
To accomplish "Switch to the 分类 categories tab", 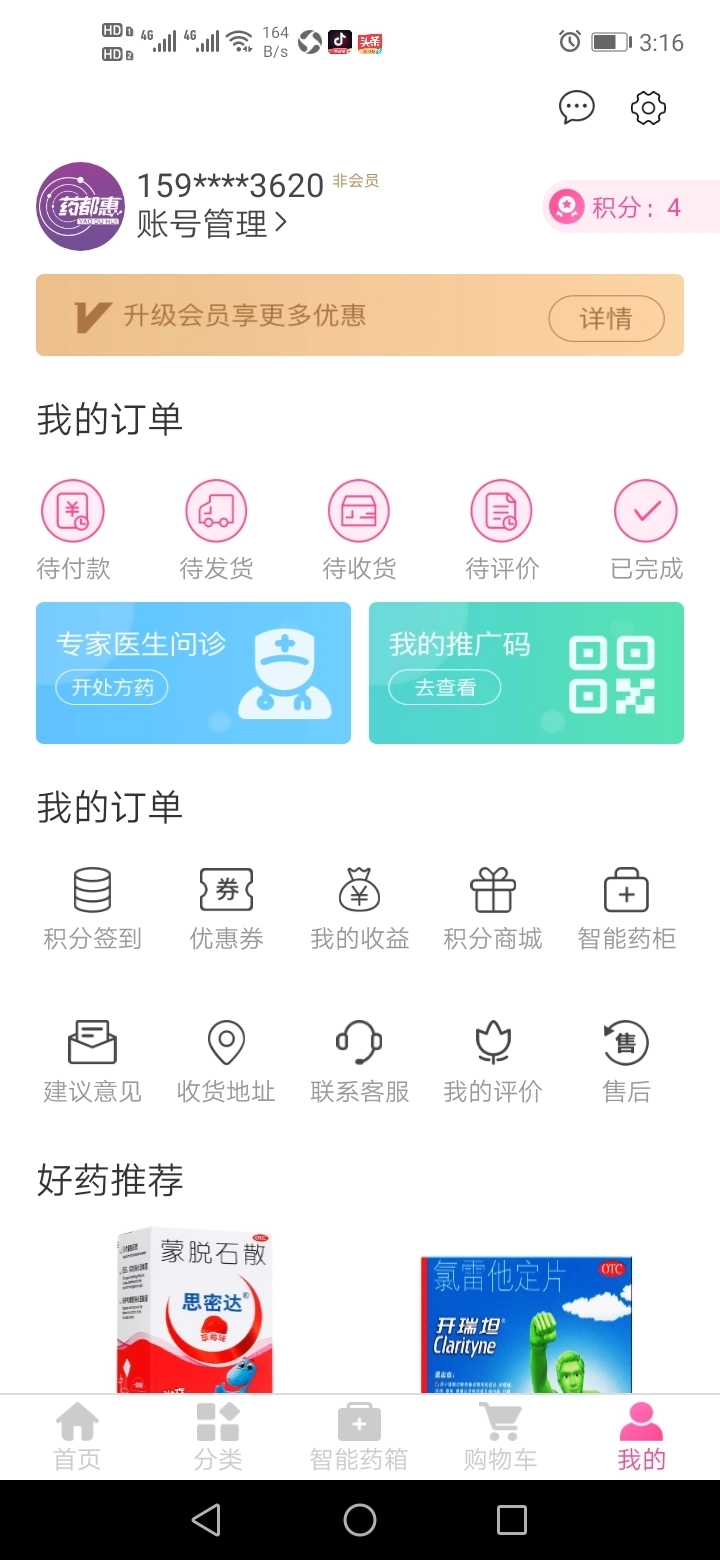I will 218,1435.
